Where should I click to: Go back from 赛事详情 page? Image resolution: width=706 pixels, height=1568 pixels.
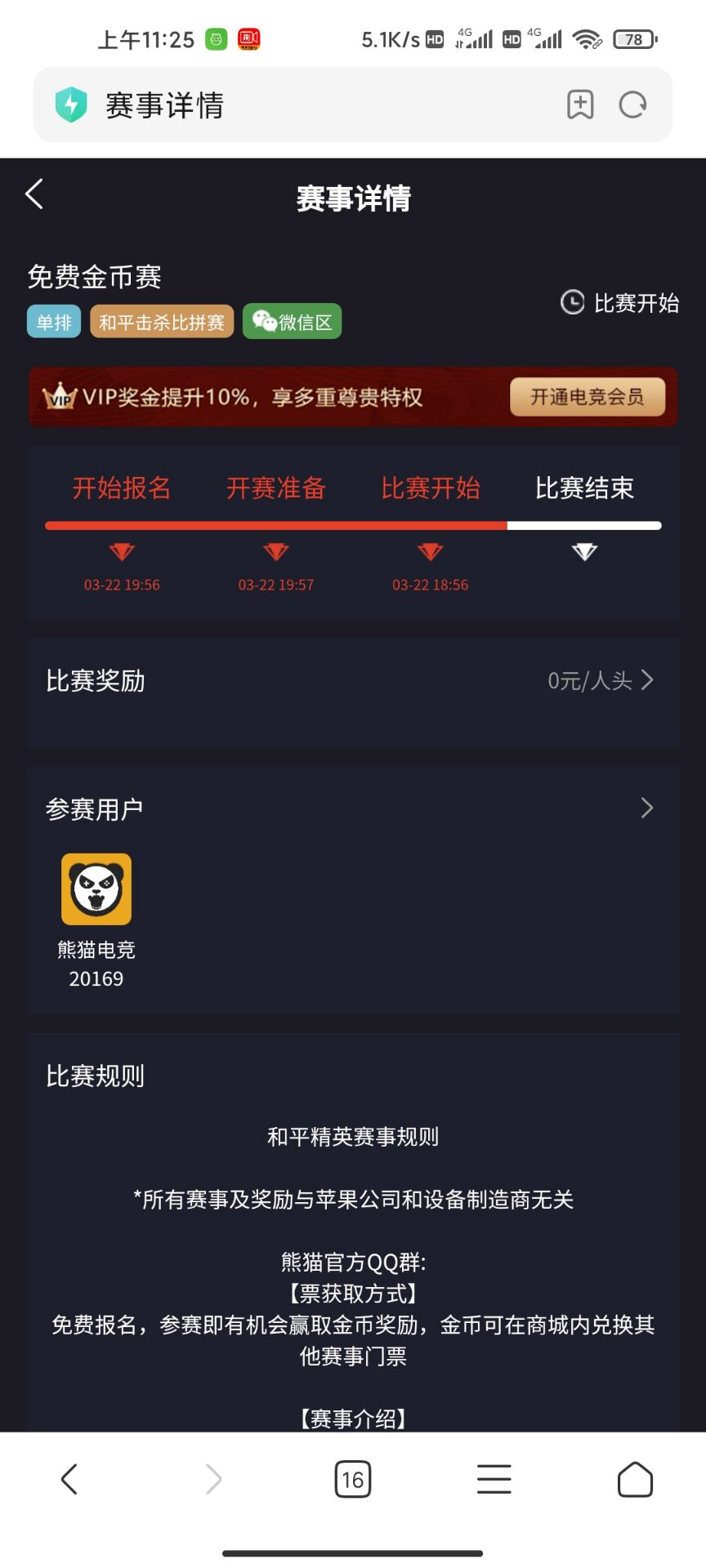34,194
